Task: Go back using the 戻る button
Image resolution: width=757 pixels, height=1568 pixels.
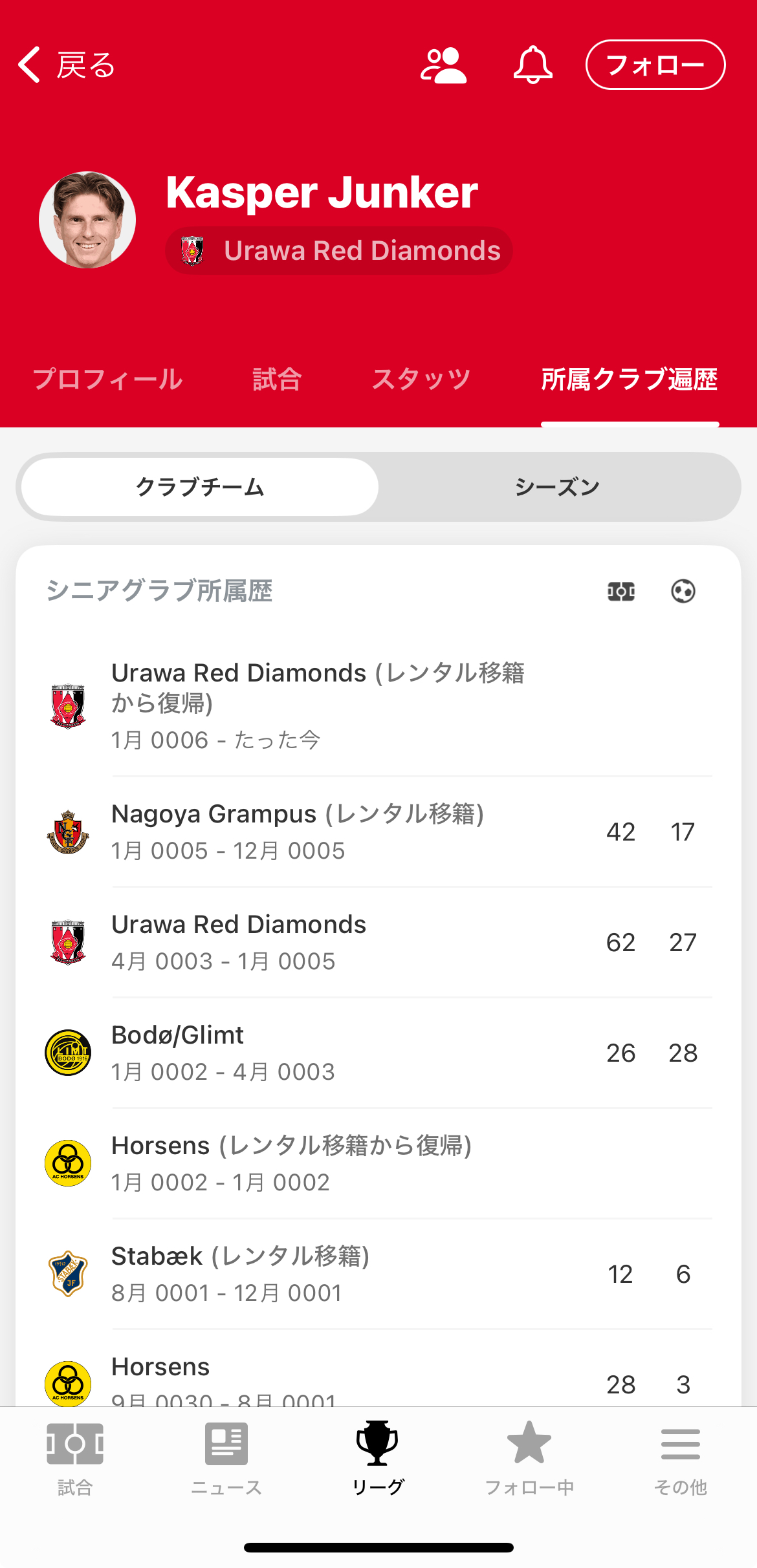Action: click(x=67, y=65)
